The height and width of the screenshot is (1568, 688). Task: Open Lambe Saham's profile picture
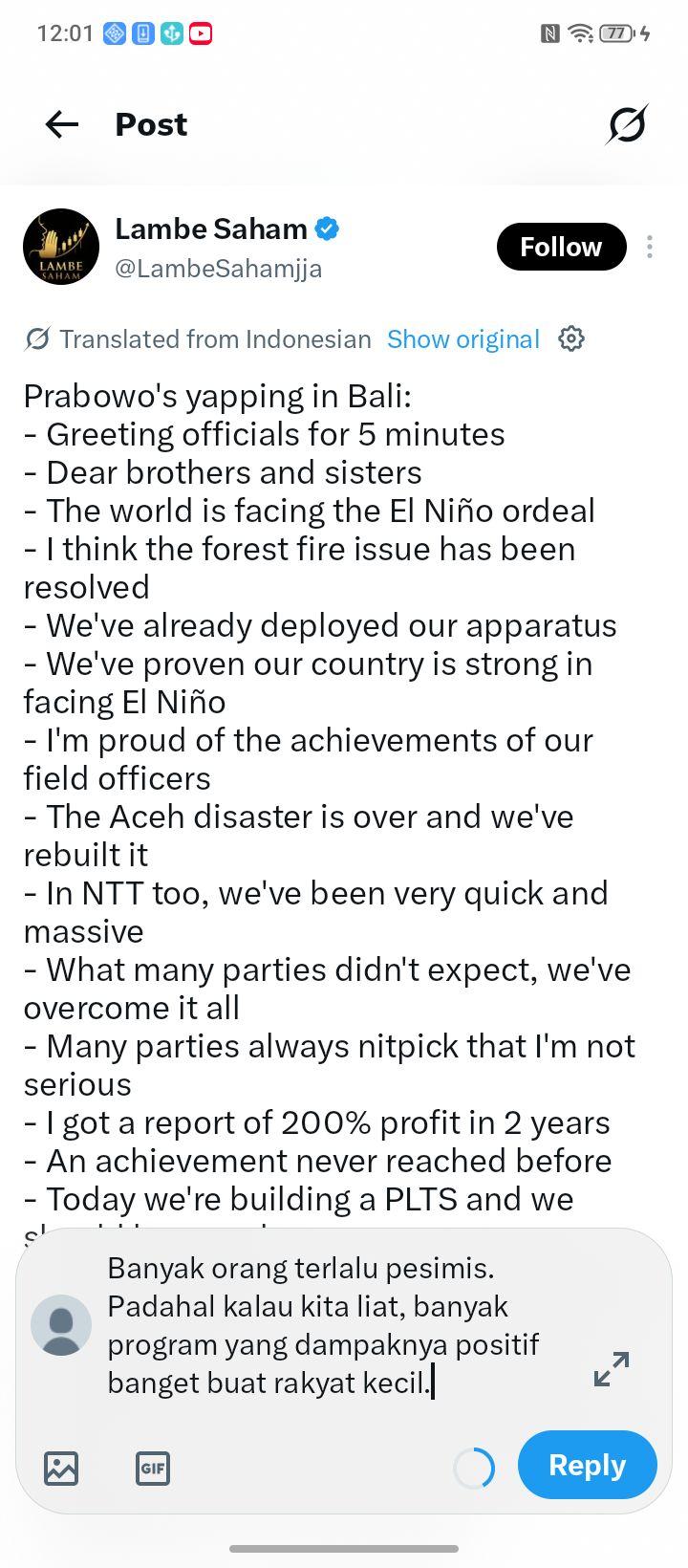tap(61, 247)
